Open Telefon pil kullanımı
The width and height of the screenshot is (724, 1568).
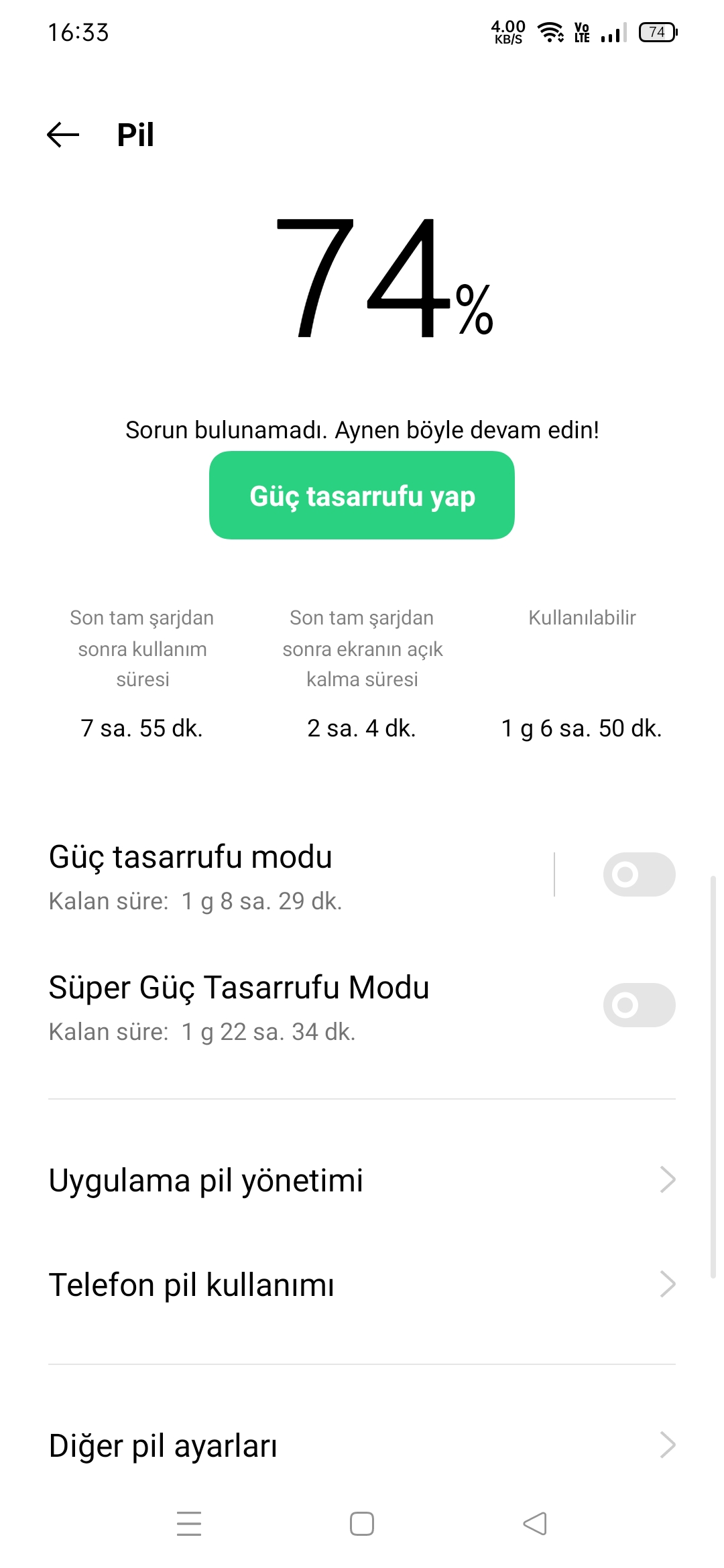(362, 1285)
